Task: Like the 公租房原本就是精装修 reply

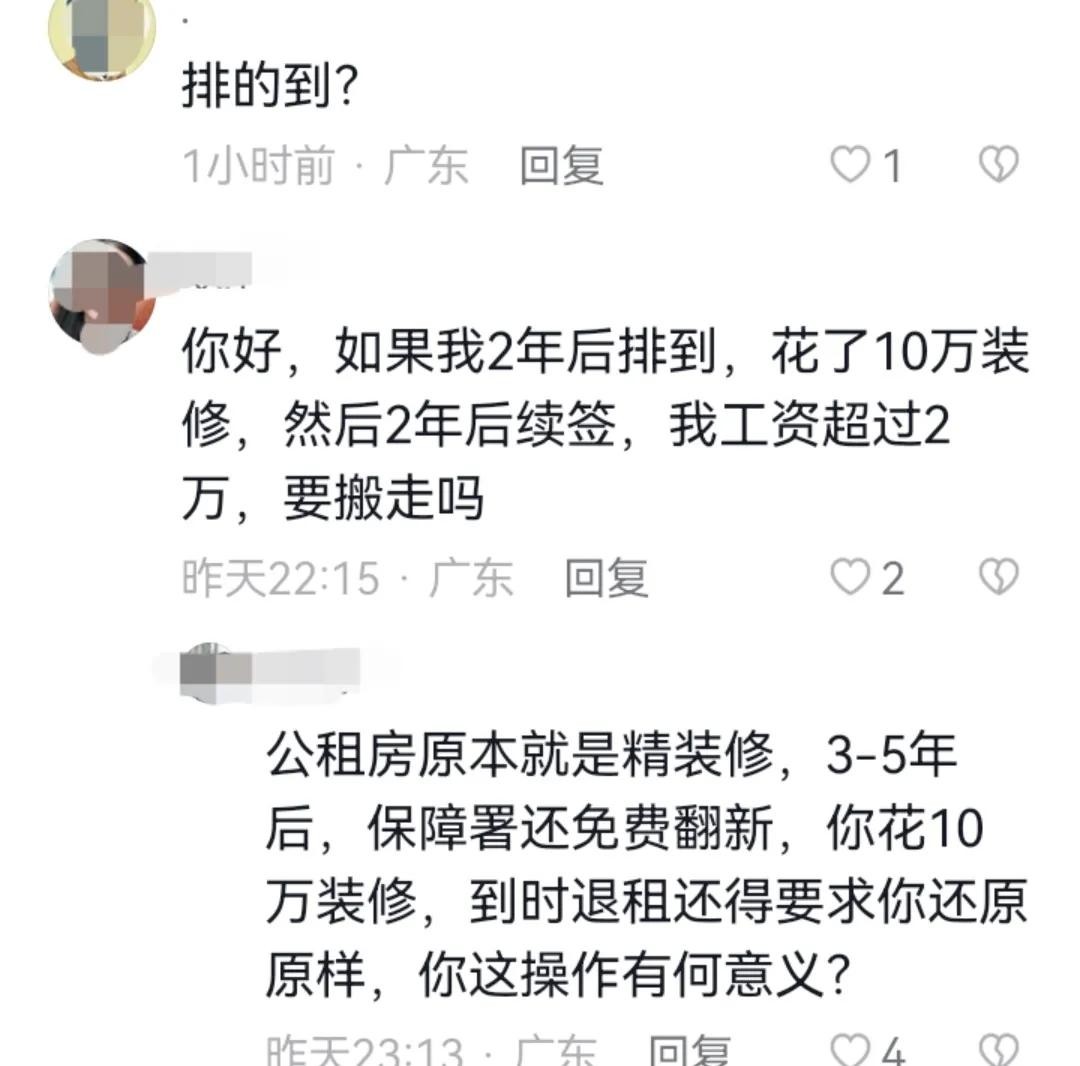Action: click(851, 1050)
